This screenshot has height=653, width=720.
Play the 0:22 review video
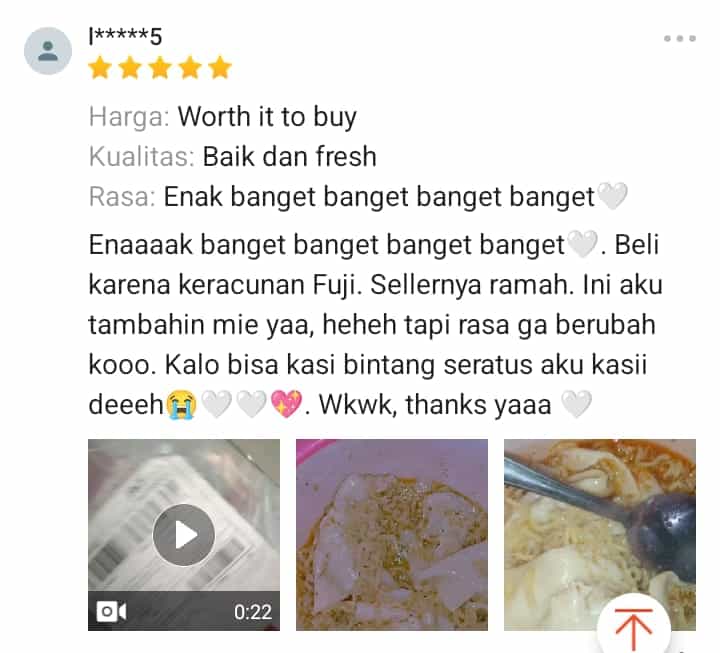click(184, 534)
